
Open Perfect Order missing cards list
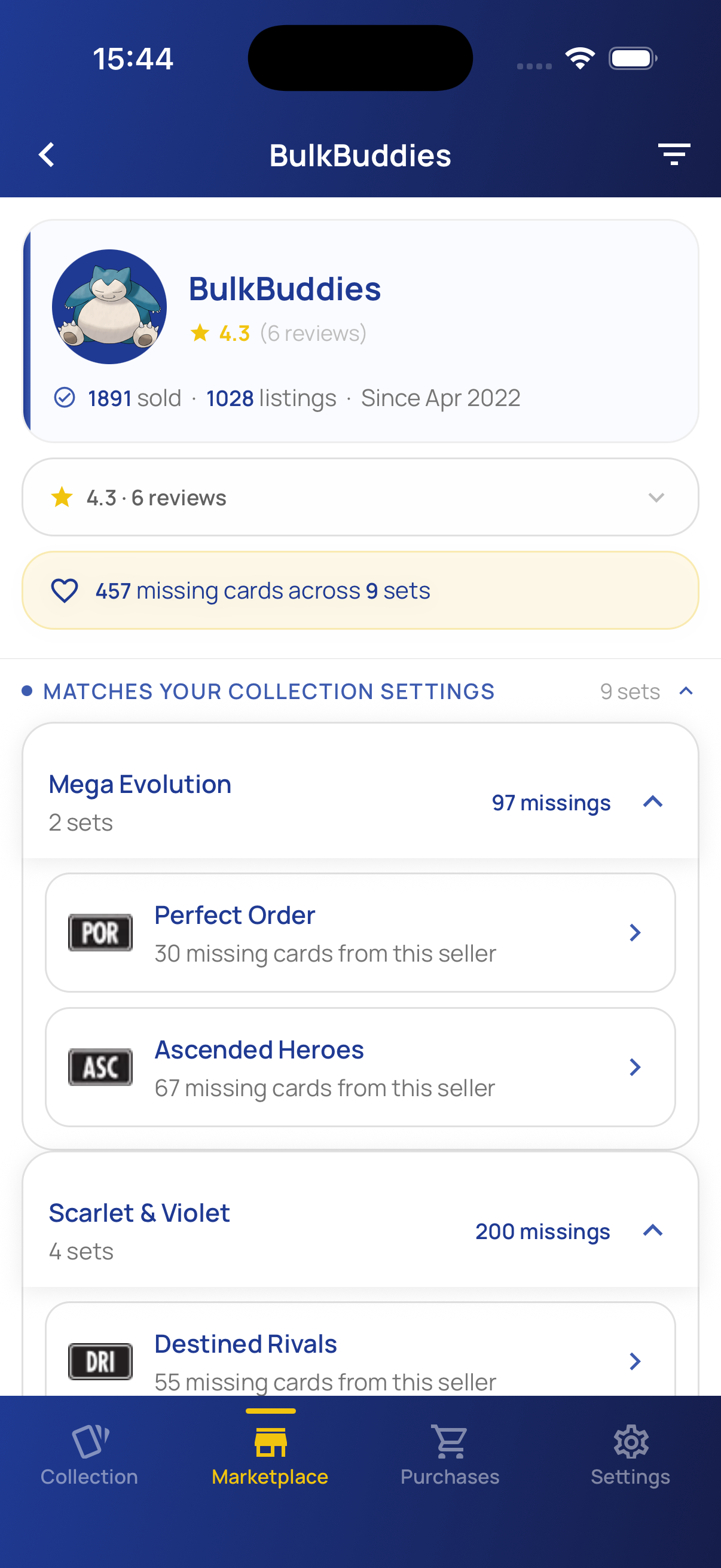click(360, 932)
